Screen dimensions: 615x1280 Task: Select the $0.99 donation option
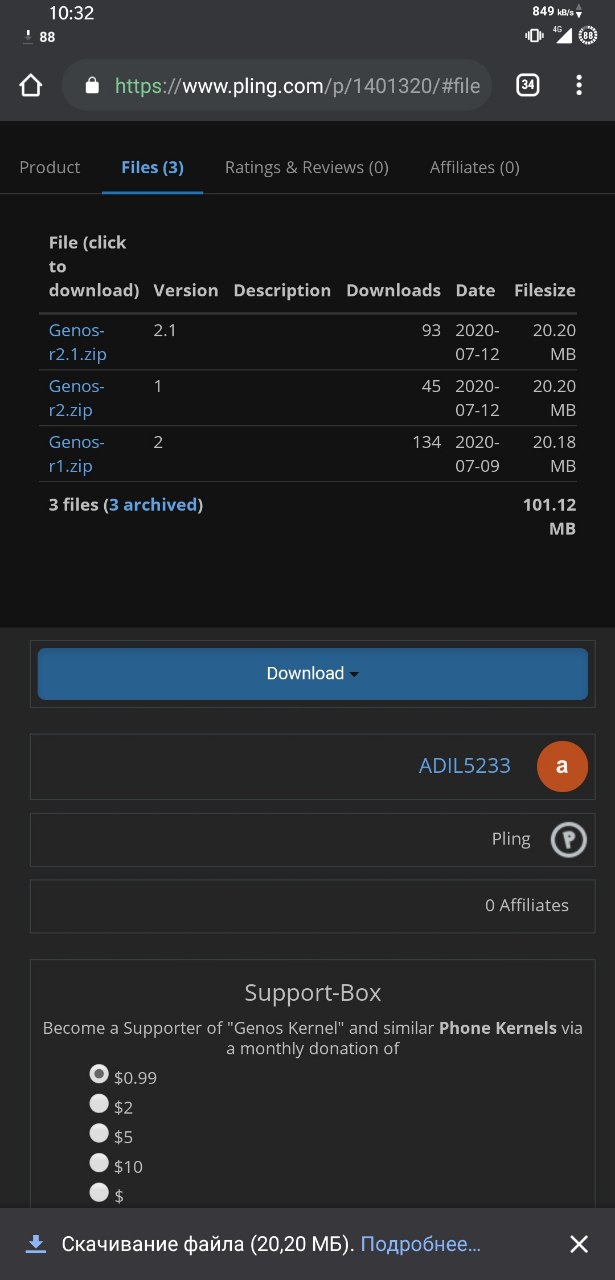99,1074
